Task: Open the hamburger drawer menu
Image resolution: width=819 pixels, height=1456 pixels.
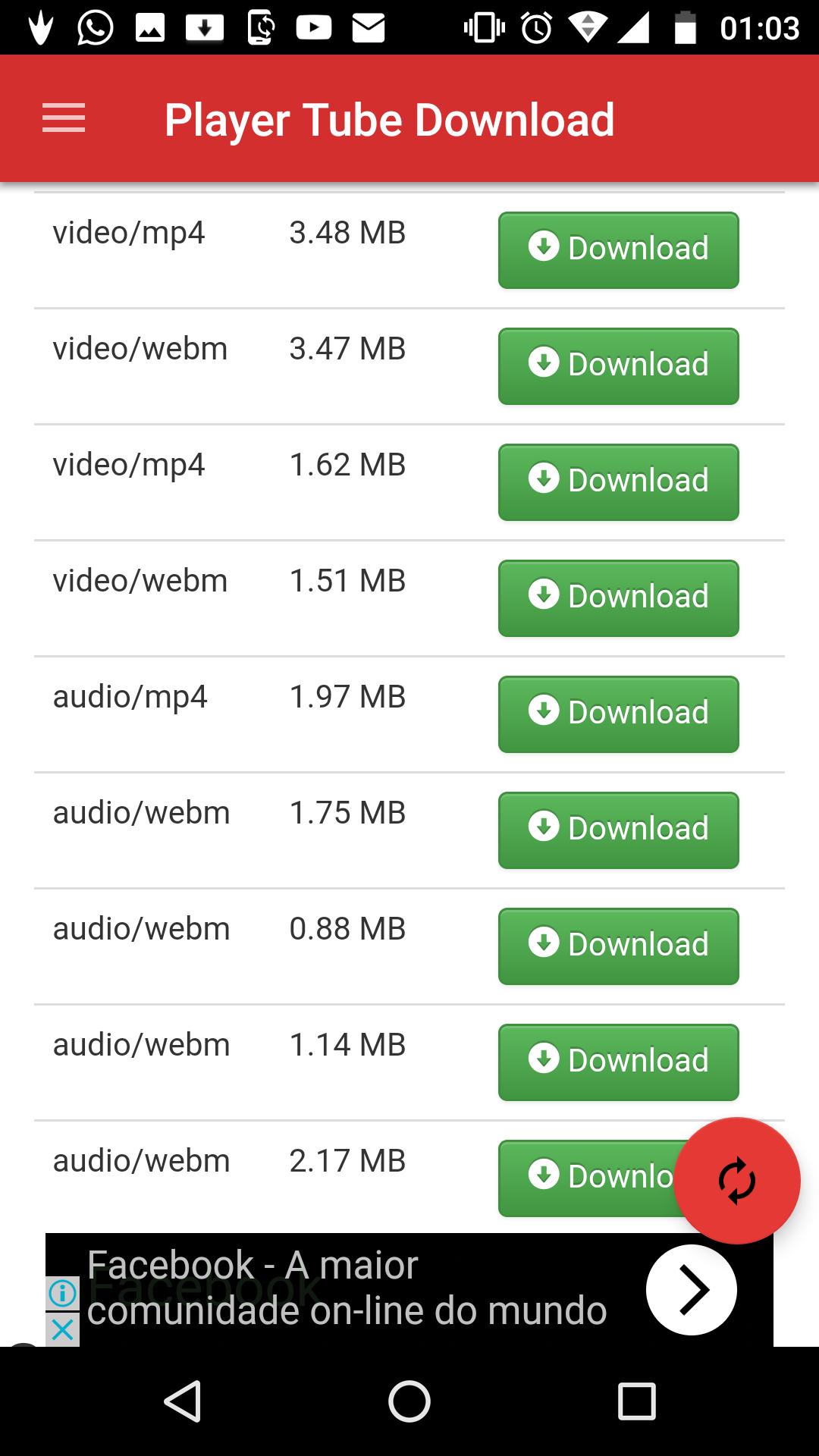Action: [64, 118]
